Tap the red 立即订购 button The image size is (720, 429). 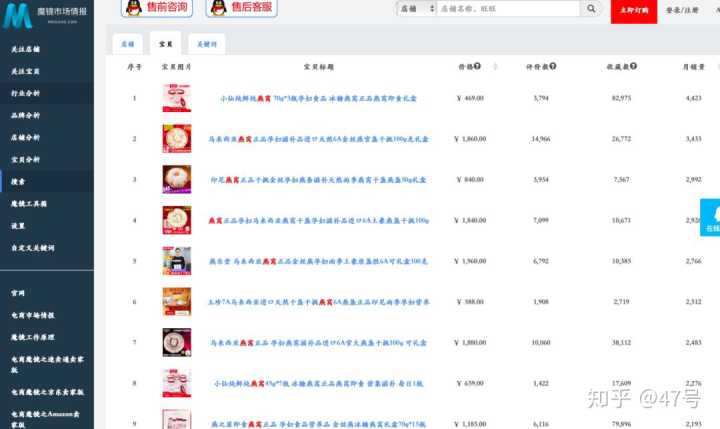[634, 10]
